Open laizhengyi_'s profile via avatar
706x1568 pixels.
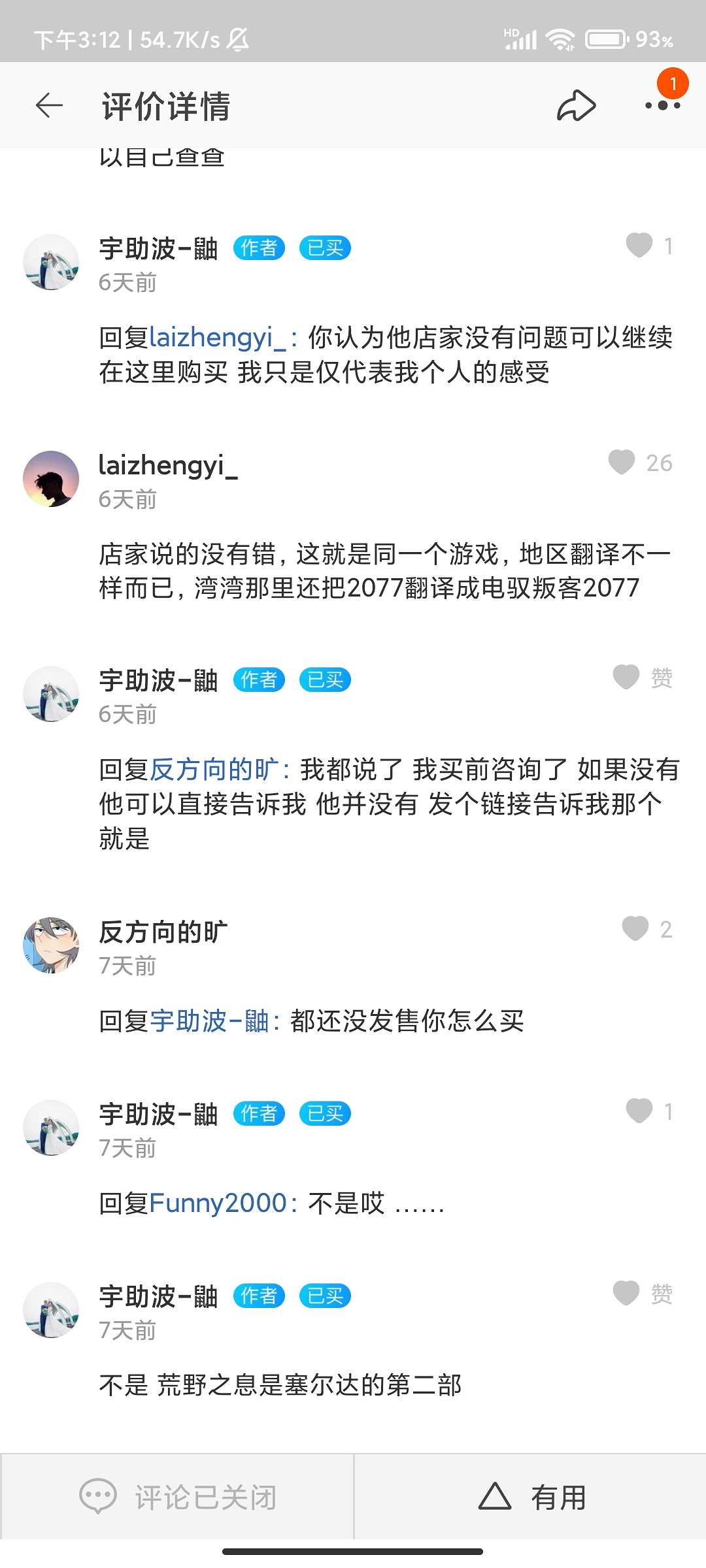tap(52, 479)
